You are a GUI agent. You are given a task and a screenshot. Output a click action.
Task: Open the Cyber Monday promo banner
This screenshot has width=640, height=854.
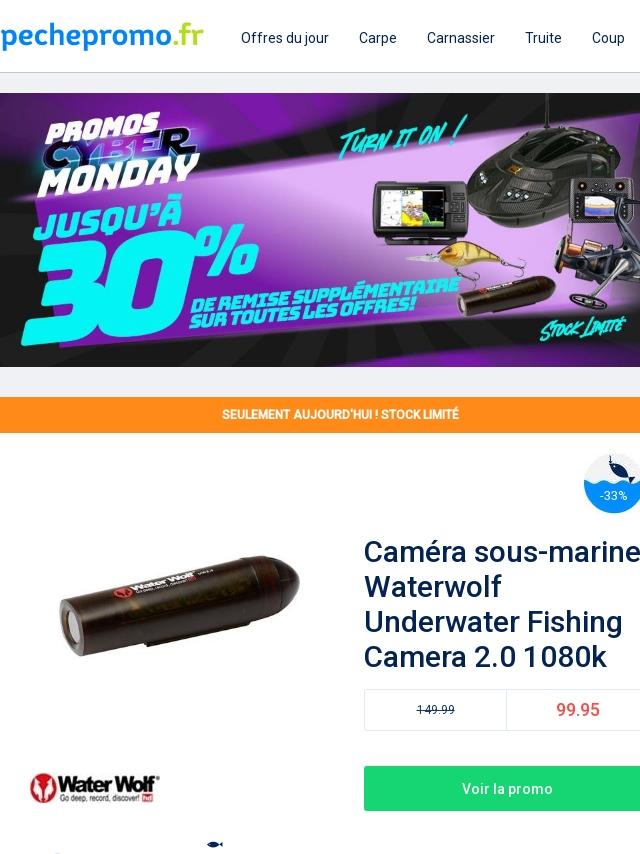[320, 230]
